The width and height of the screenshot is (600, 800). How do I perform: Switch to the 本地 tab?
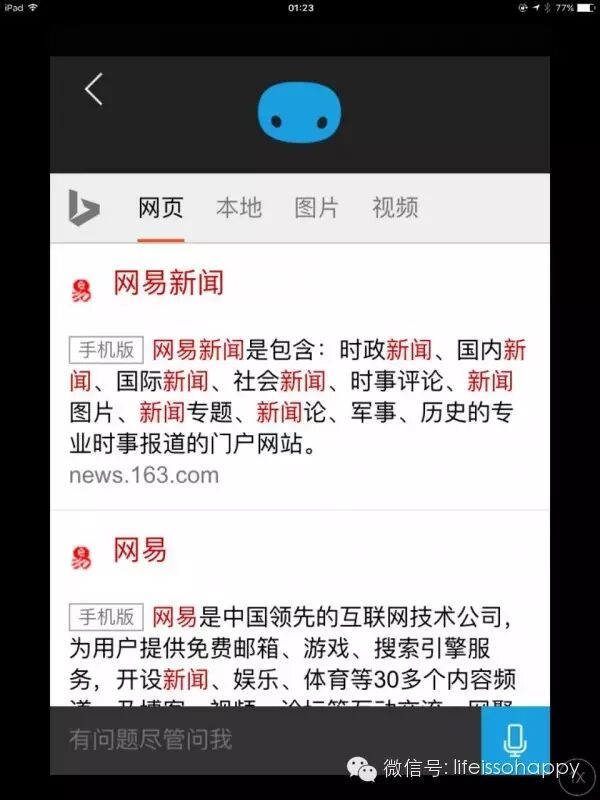tap(239, 208)
